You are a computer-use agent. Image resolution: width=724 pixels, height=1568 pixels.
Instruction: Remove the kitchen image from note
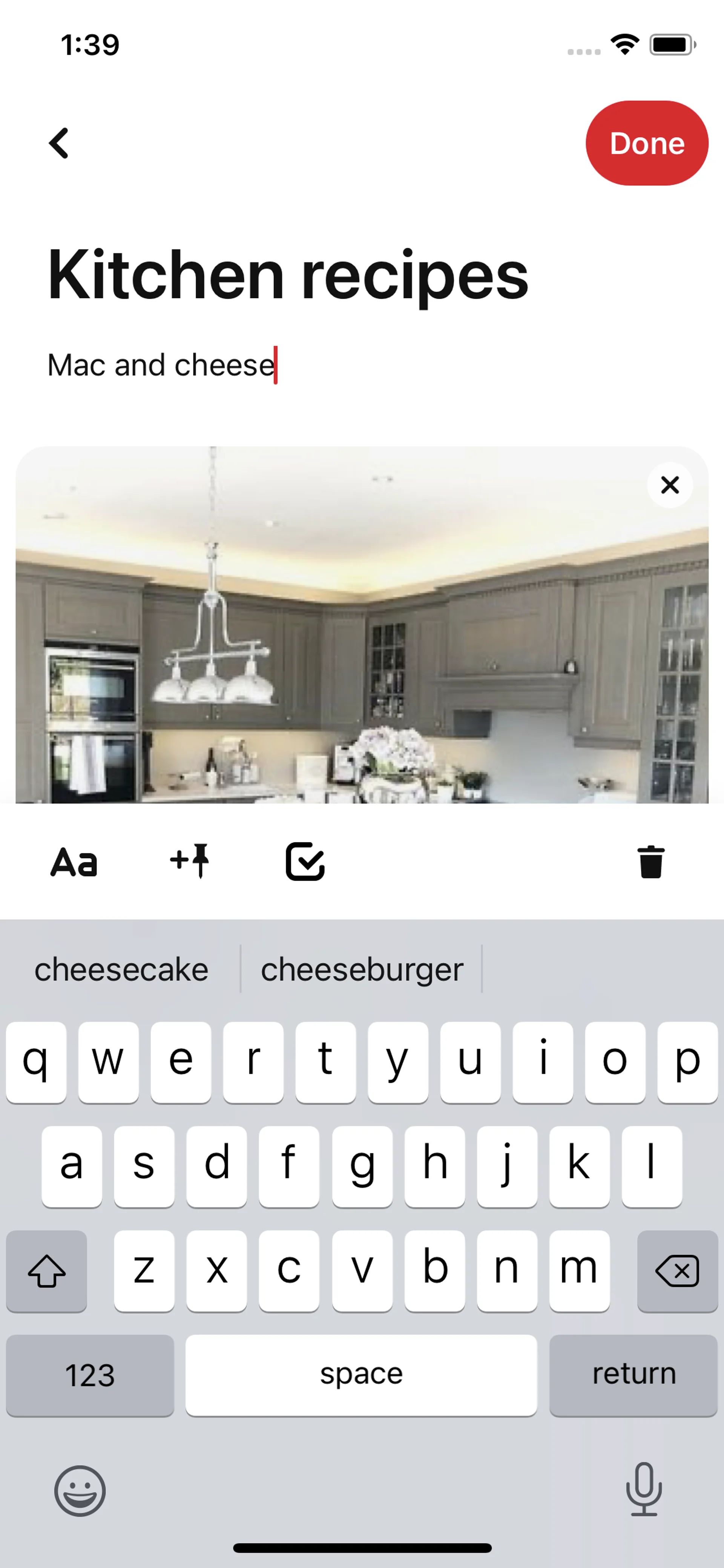click(x=669, y=485)
